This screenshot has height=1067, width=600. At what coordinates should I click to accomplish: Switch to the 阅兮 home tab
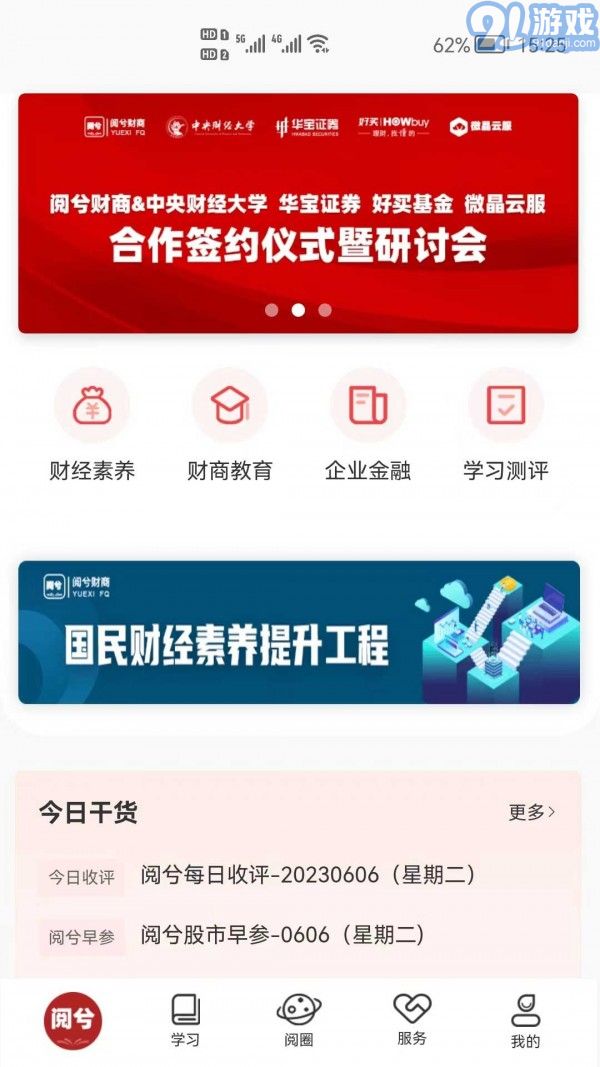click(72, 1020)
